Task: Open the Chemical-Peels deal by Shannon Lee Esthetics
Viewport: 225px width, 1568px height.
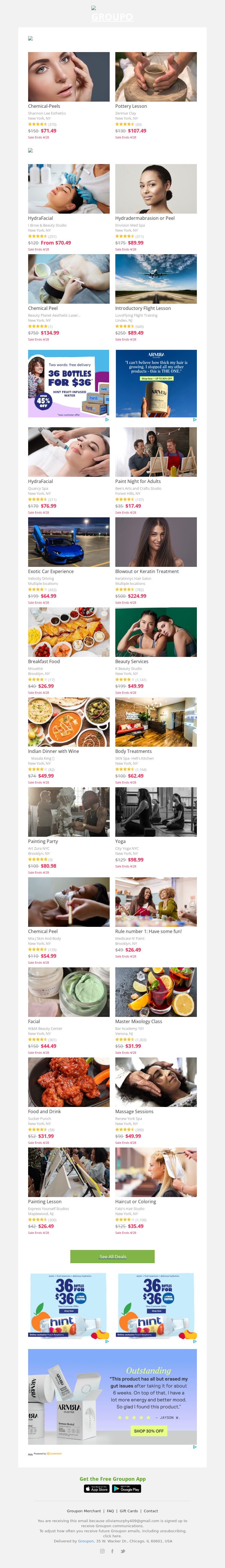Action: 68,77
